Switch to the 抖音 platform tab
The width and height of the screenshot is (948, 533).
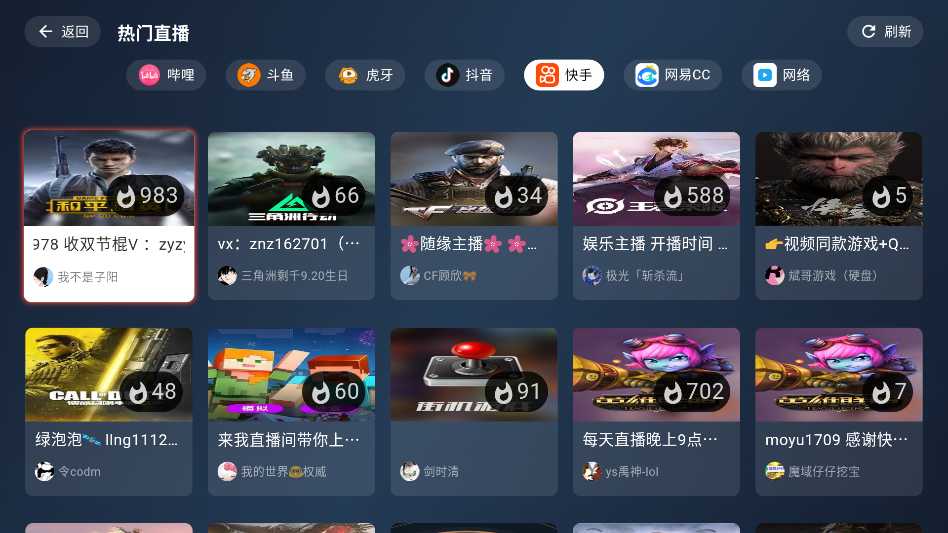tap(464, 75)
